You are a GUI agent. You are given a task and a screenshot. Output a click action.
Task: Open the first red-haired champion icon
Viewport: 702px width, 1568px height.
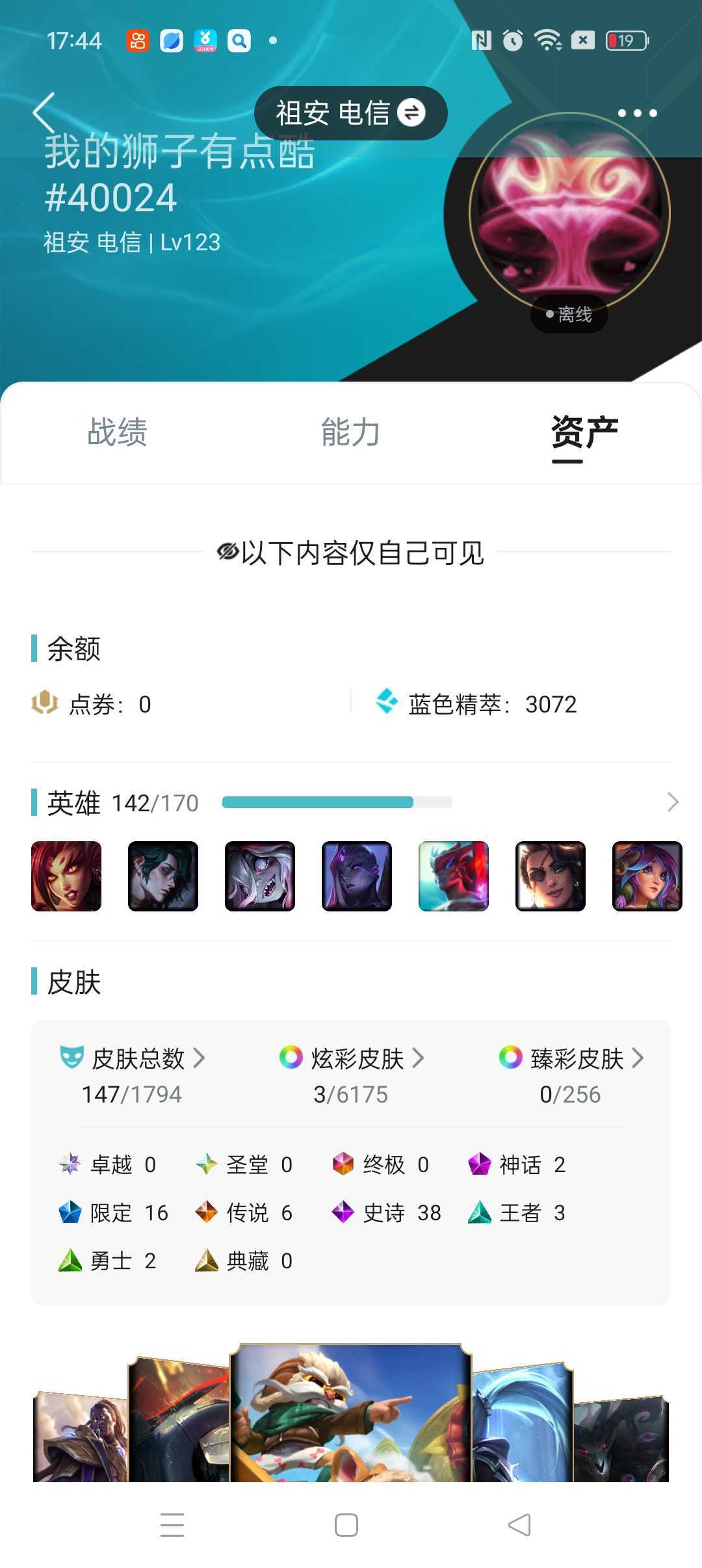click(x=66, y=876)
